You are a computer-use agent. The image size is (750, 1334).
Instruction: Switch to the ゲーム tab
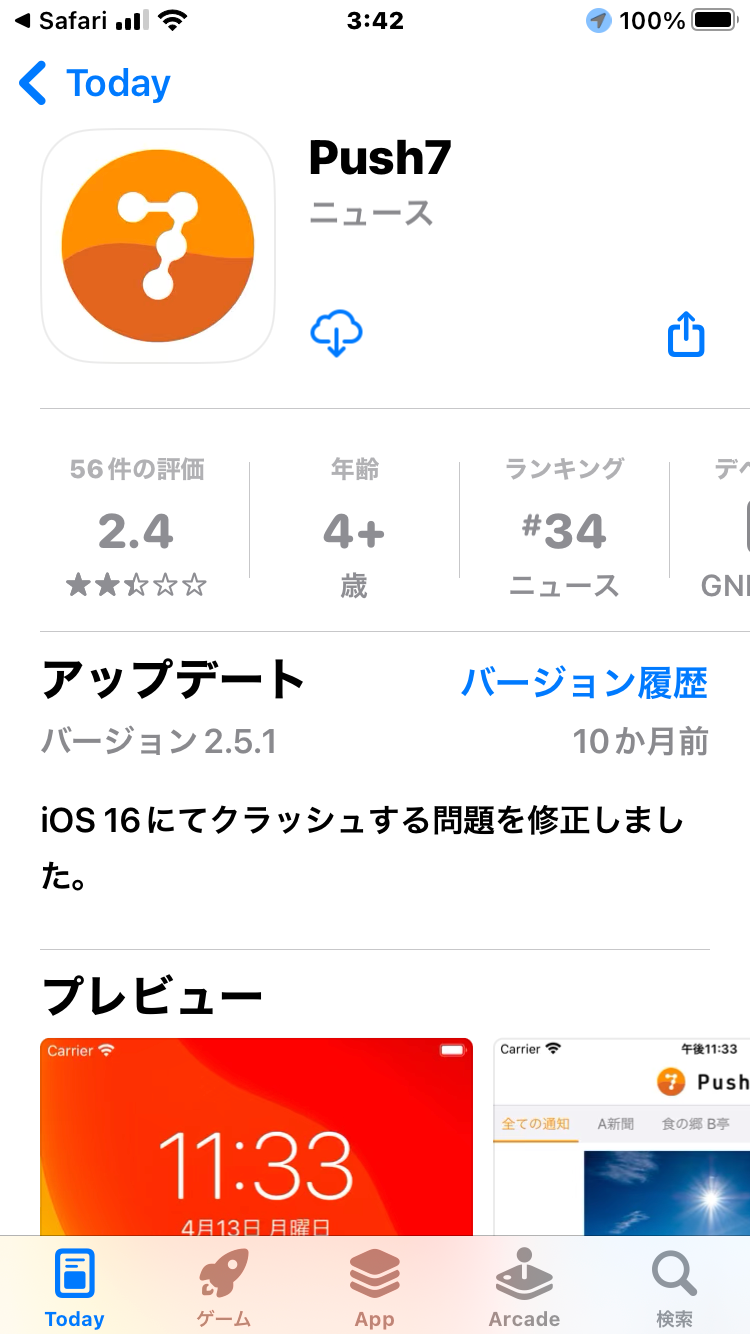224,1288
